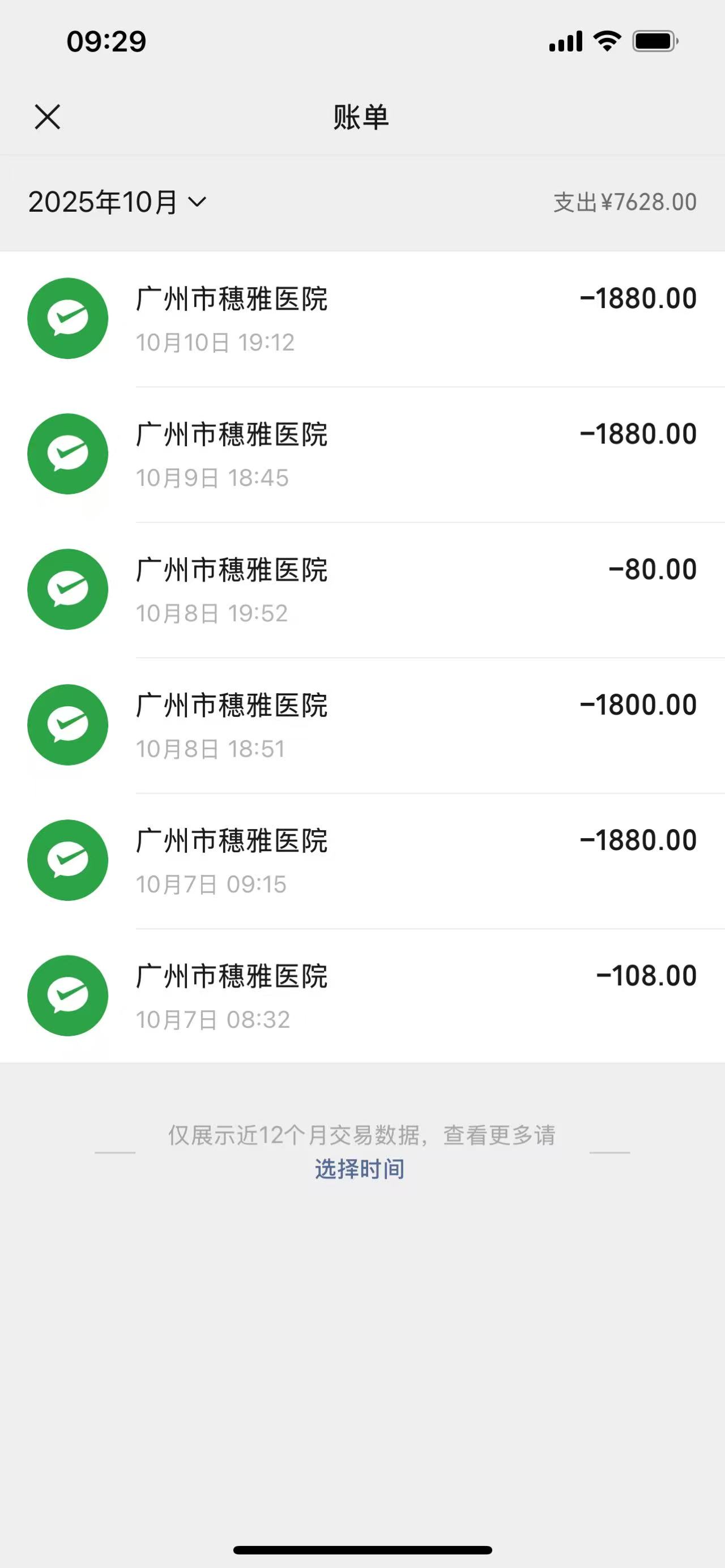725x1568 pixels.
Task: Open the 选择时间 link to pick a date range
Action: pyautogui.click(x=361, y=1168)
